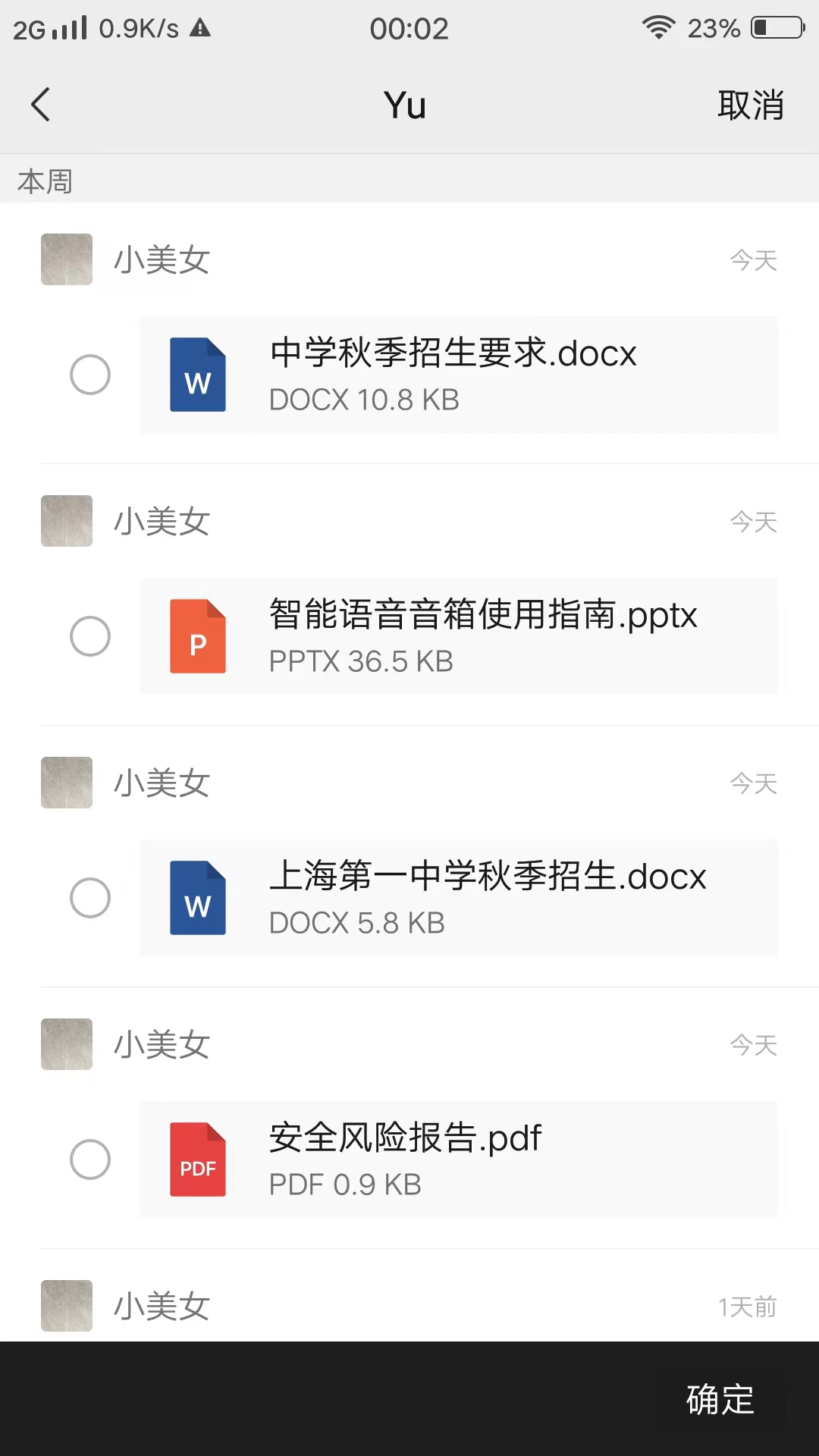This screenshot has height=1456, width=819.
Task: Click the Word icon for 上海第一中学秋季招生.docx
Action: coord(197,898)
